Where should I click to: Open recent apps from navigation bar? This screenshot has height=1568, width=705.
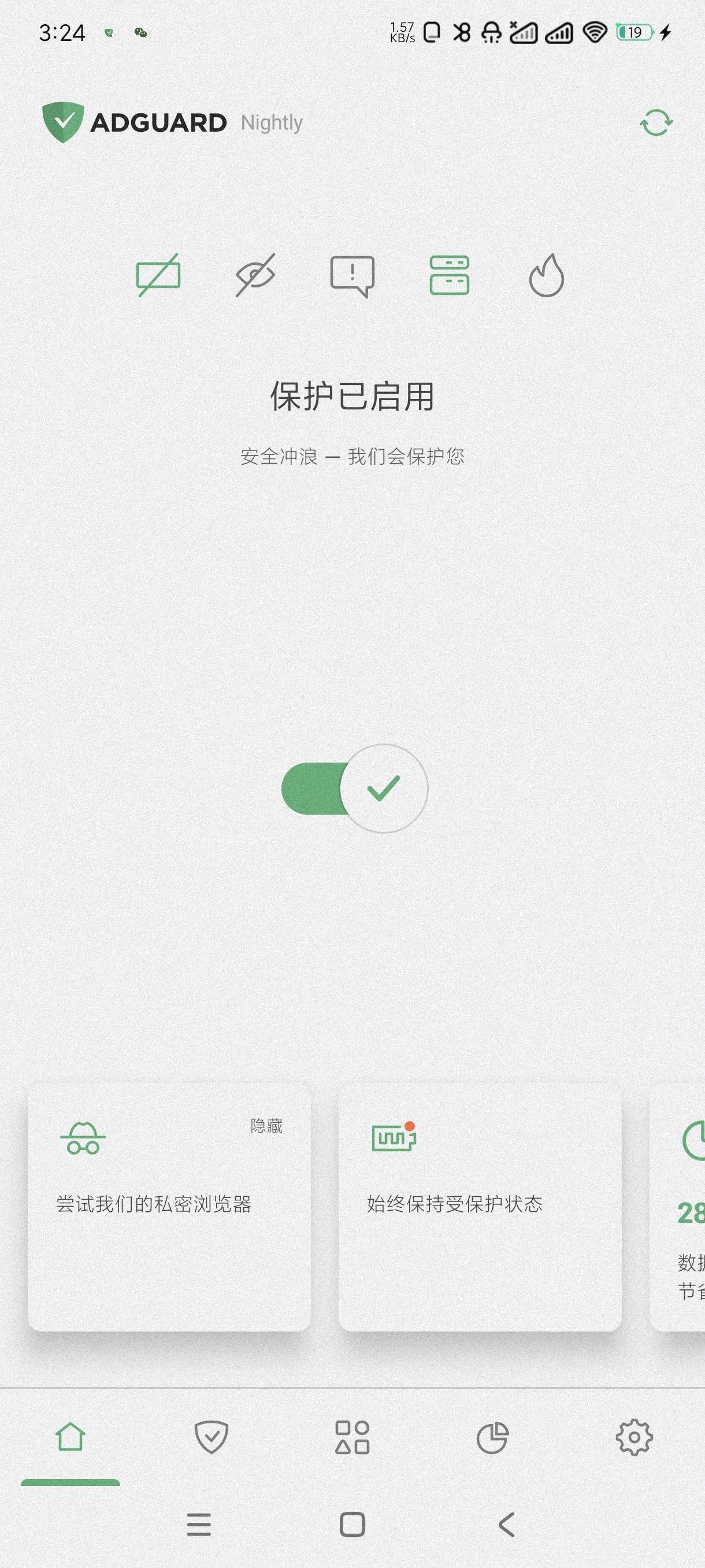199,1525
